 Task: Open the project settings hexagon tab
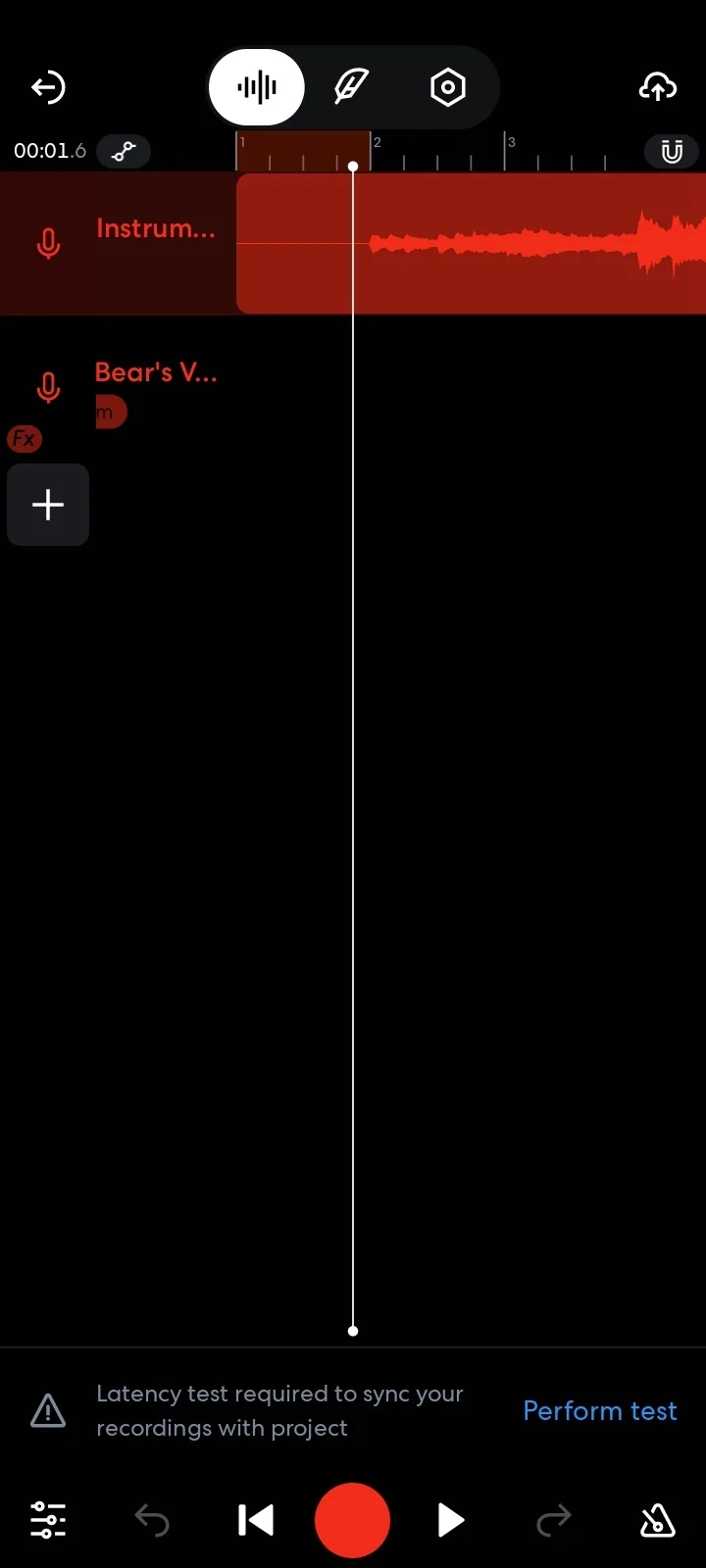pos(448,87)
